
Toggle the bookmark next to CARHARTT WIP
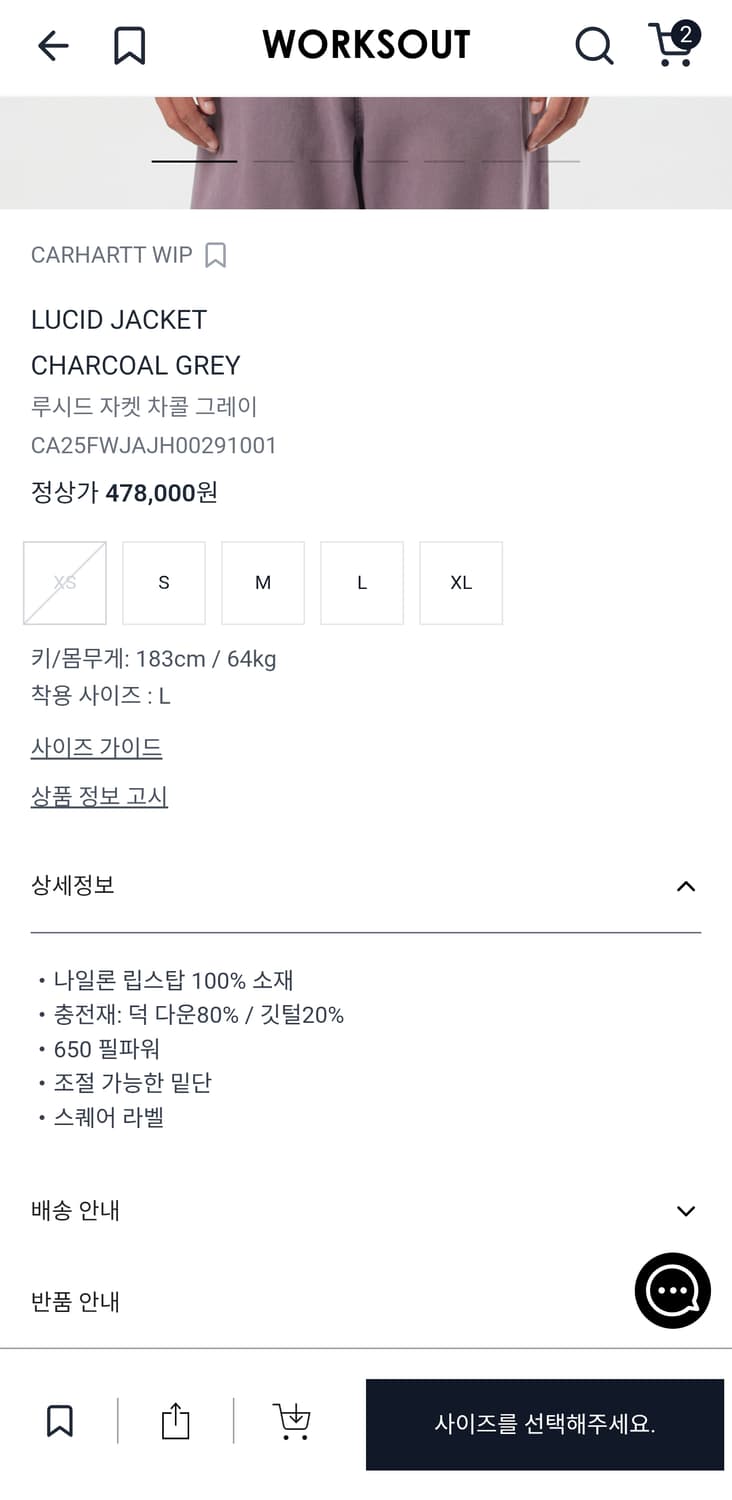click(214, 255)
